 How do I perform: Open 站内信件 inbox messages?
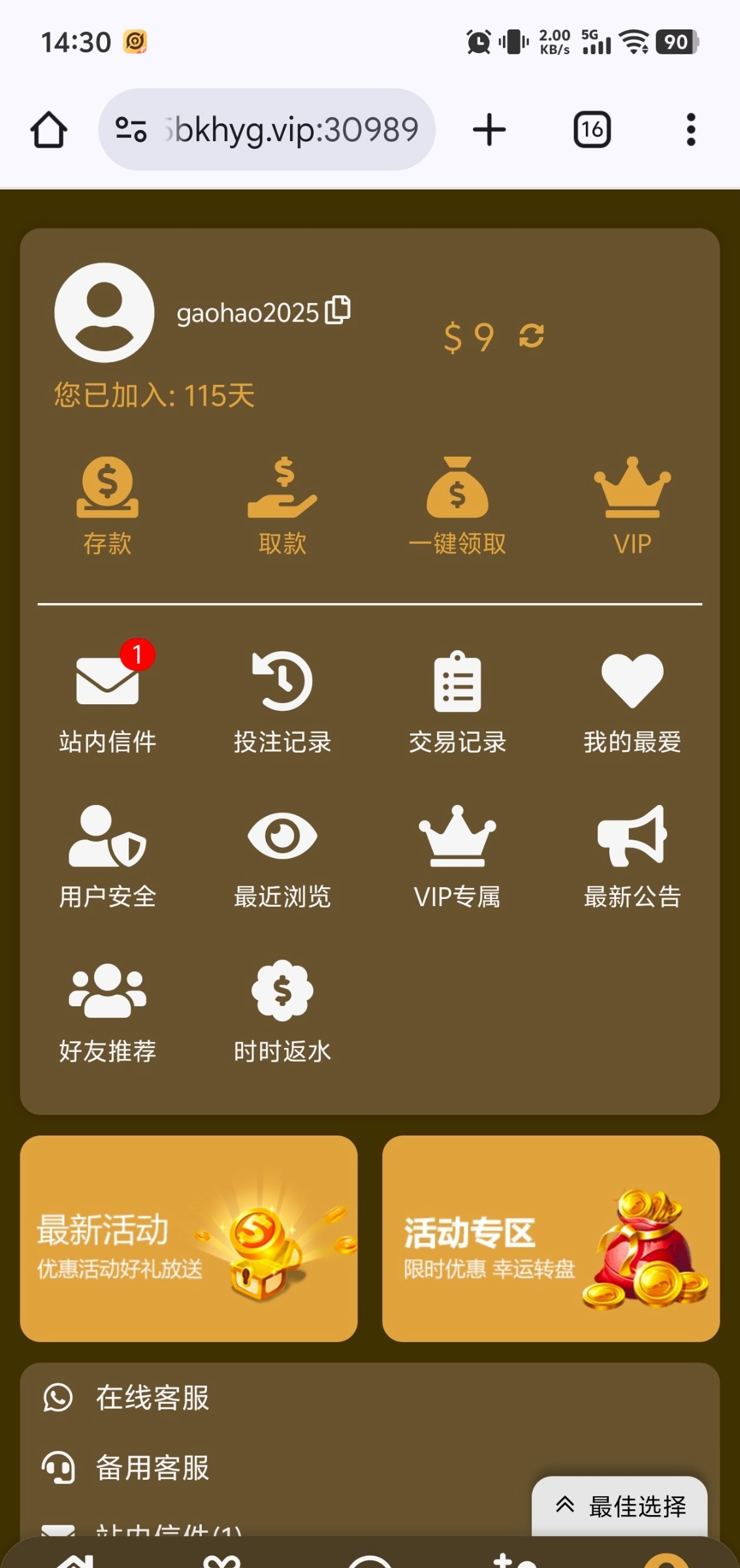coord(108,698)
